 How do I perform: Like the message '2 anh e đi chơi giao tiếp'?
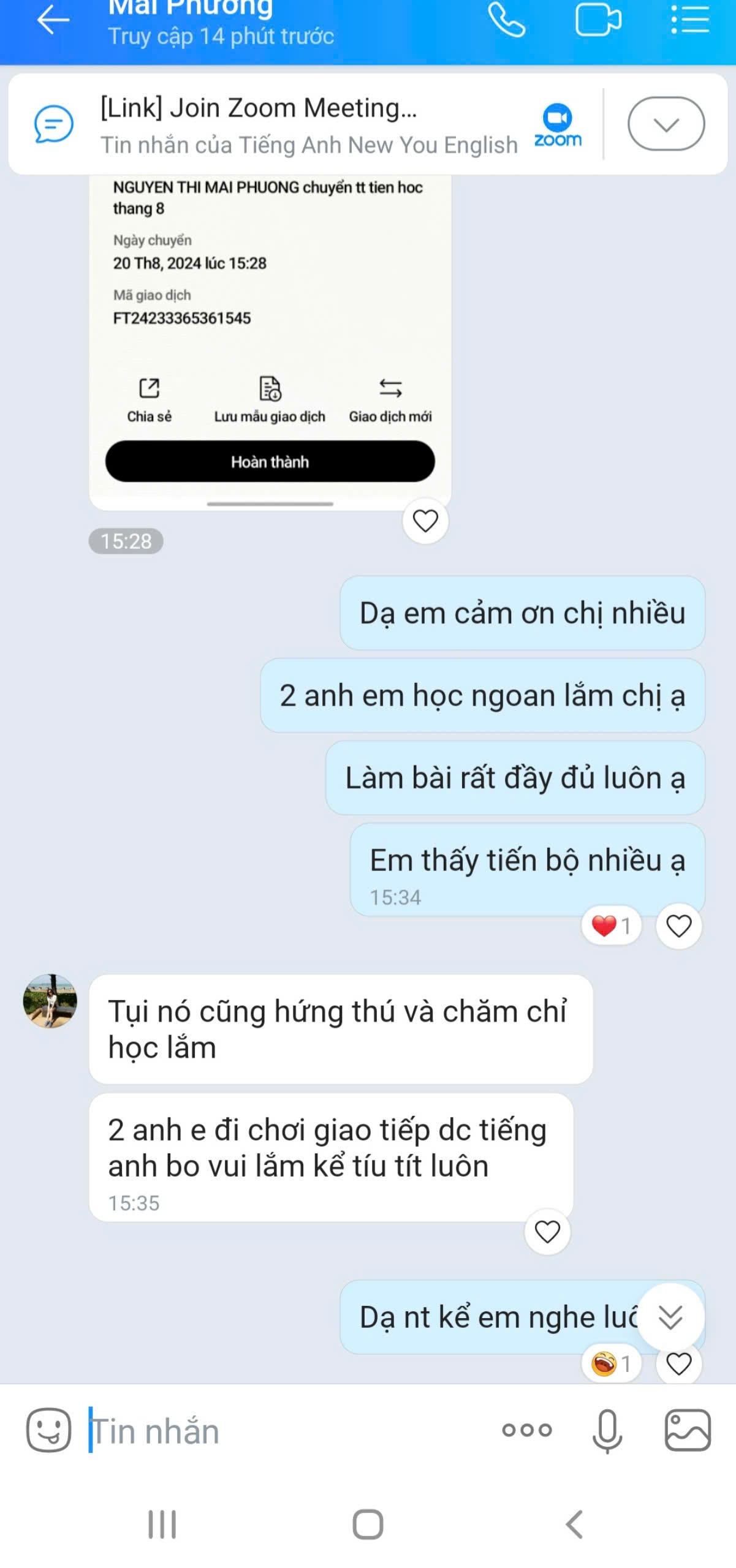[547, 1232]
